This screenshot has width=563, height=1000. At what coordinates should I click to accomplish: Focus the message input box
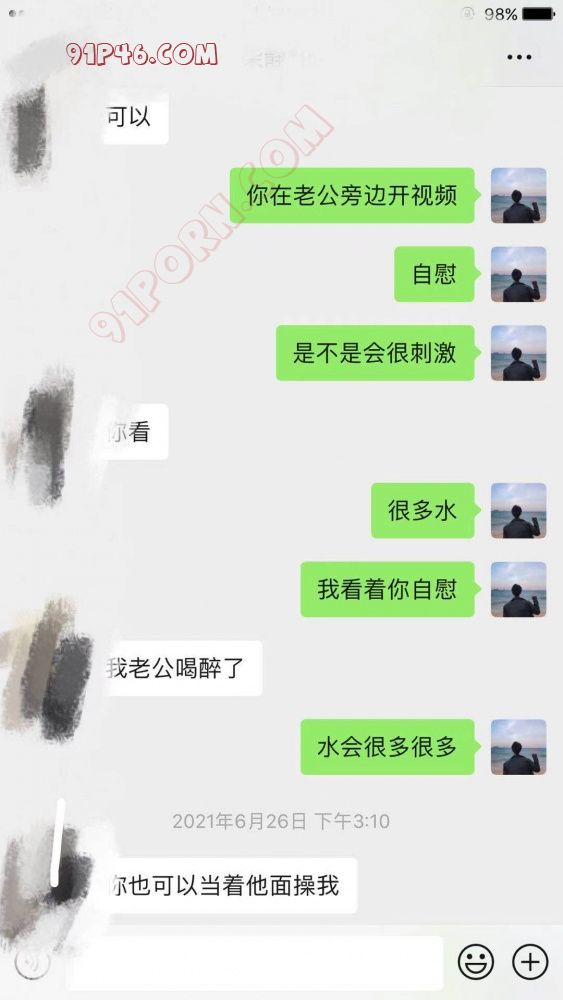click(255, 962)
